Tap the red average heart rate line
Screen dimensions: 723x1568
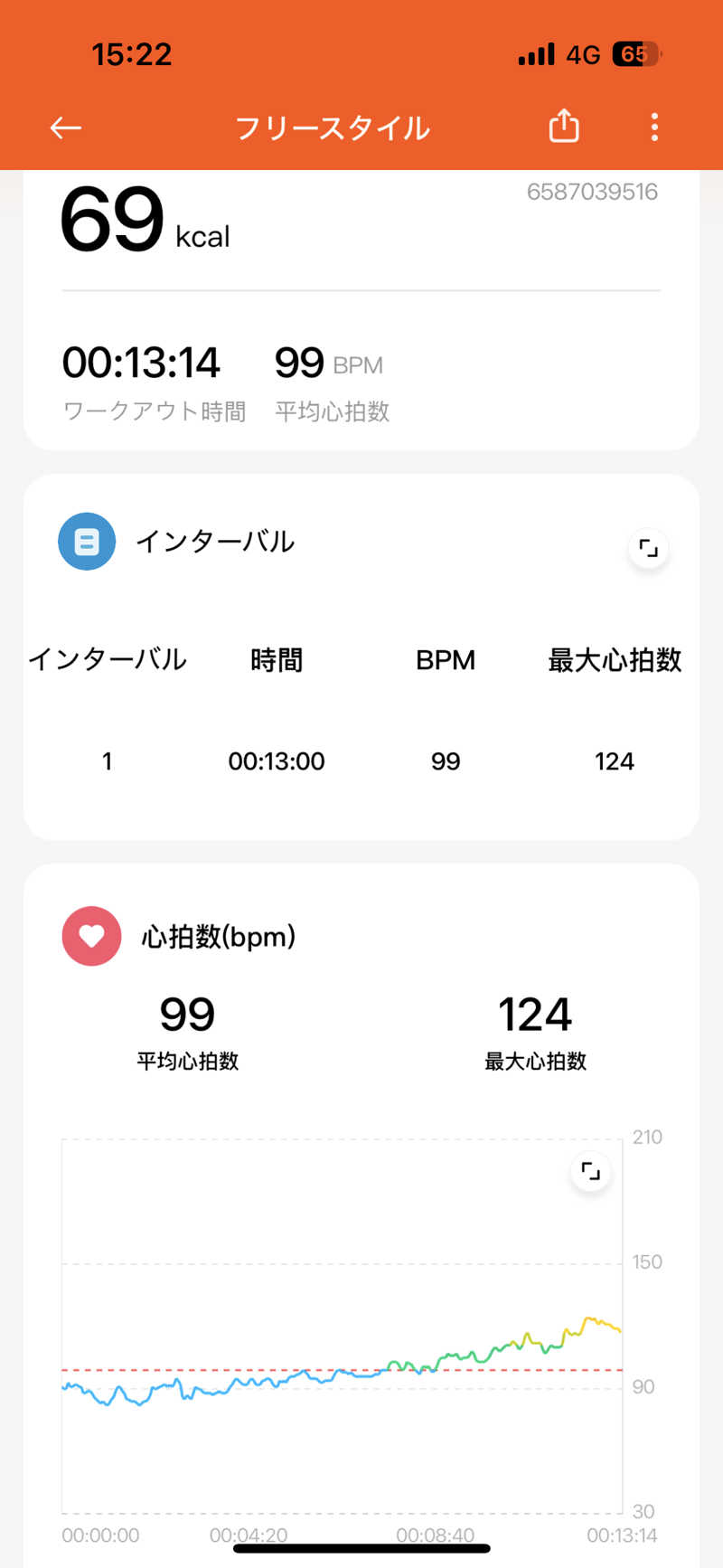pos(271,1370)
